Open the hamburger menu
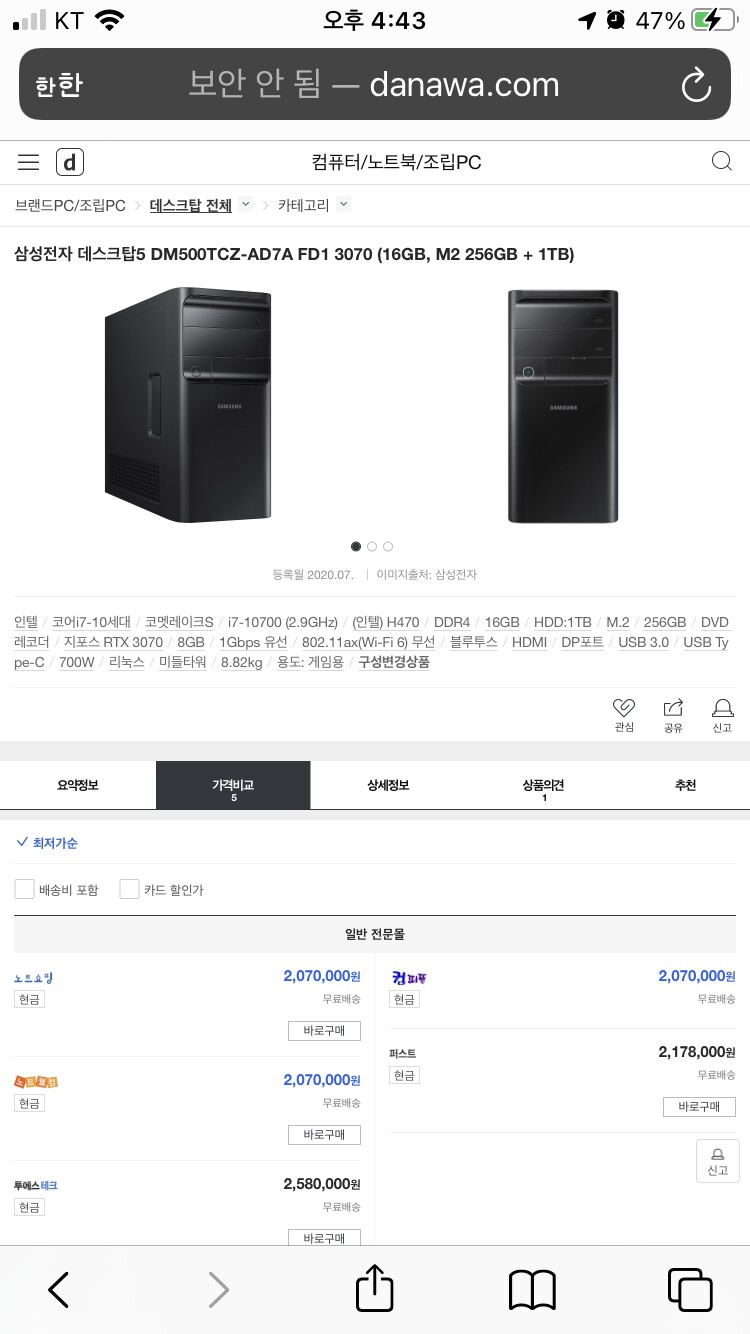This screenshot has width=750, height=1334. click(28, 162)
